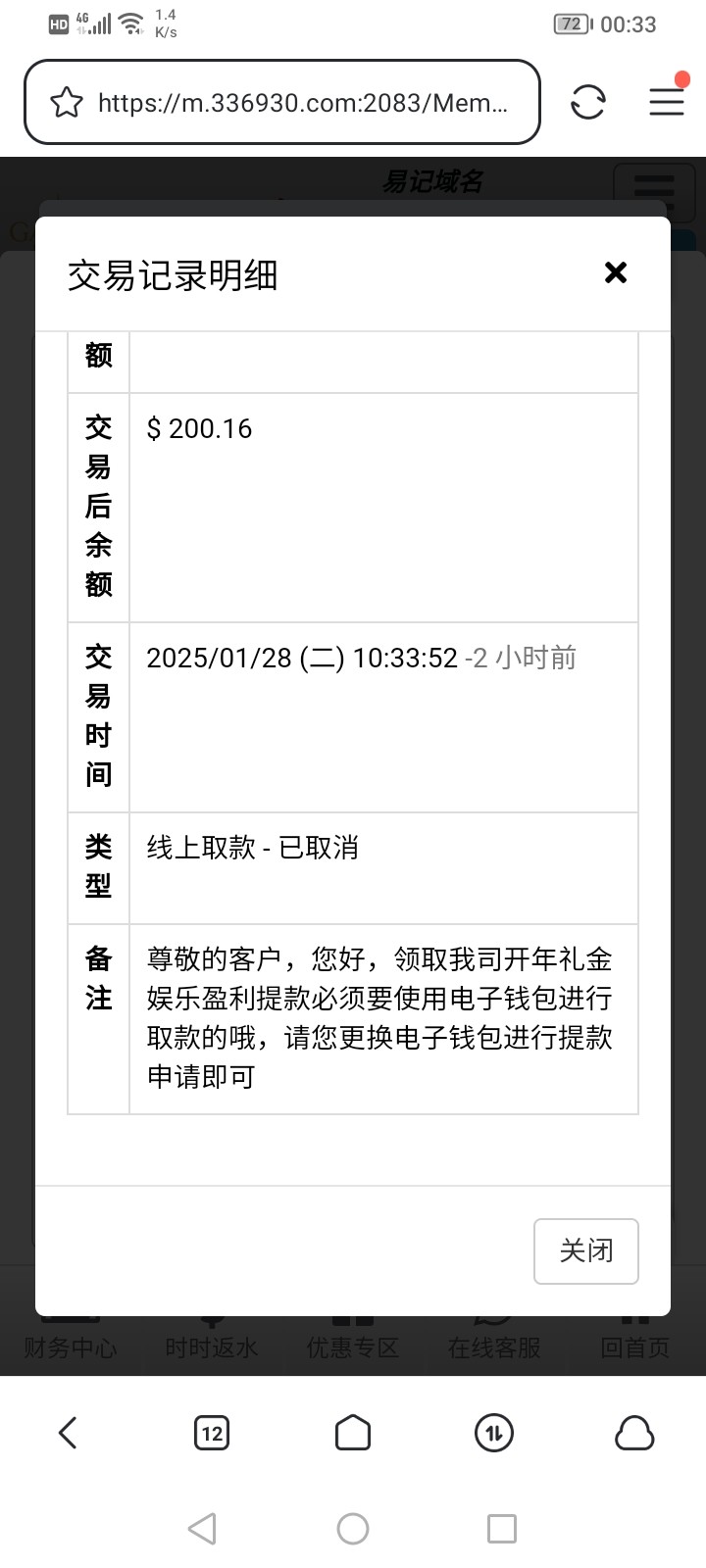Image resolution: width=706 pixels, height=1568 pixels.
Task: Open the browser downloads/traffic icon
Action: coord(494,1433)
